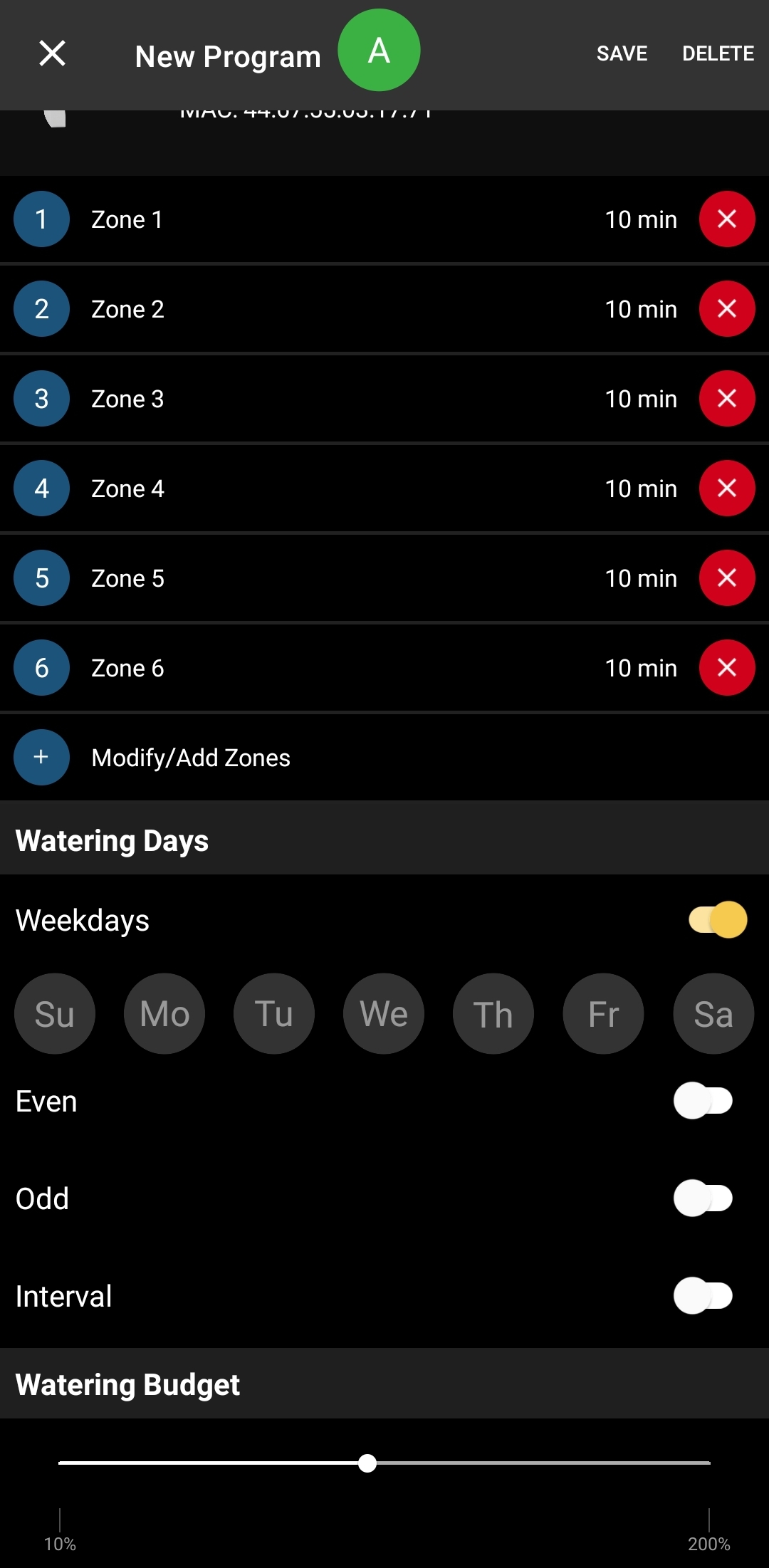The height and width of the screenshot is (1568, 769).
Task: Tap SAVE to store the program
Action: click(622, 53)
